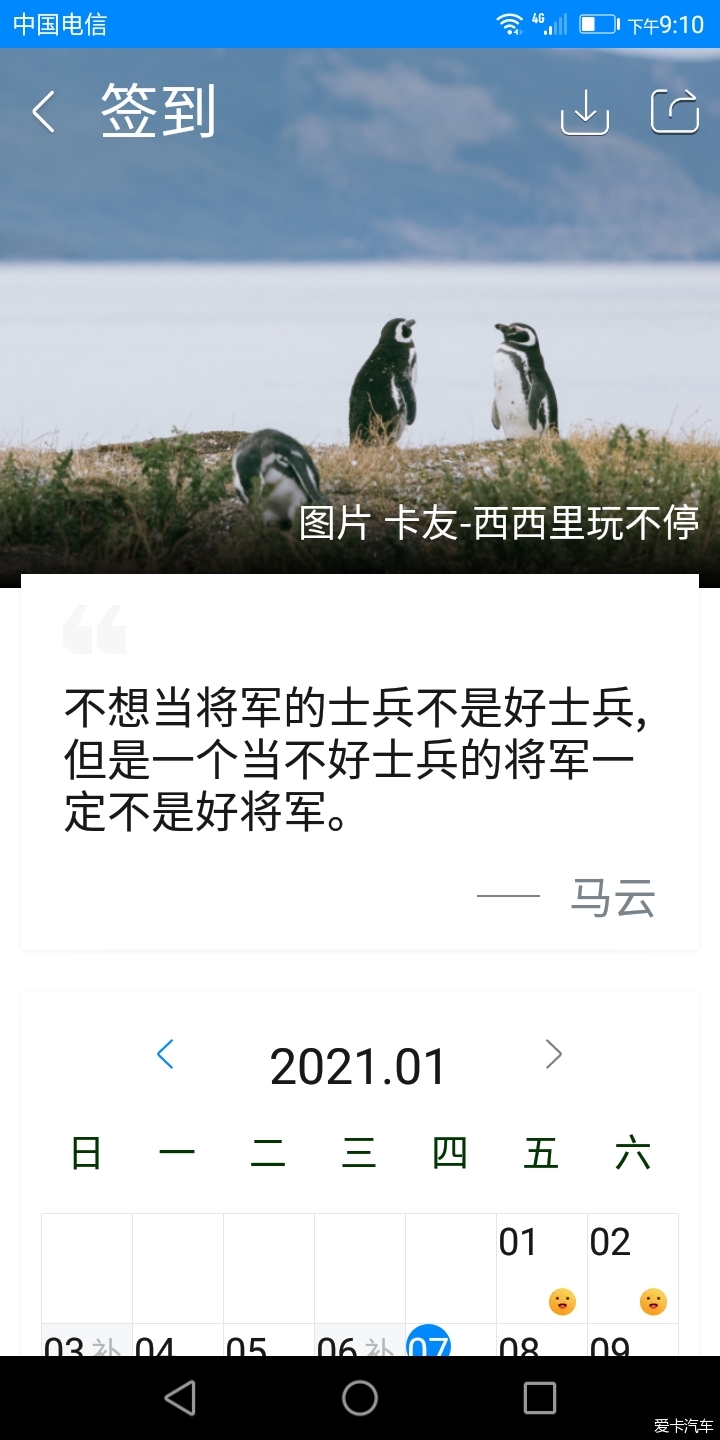Screen dimensions: 720x1440
Task: Select January 02 in the calendar
Action: [x=632, y=1267]
